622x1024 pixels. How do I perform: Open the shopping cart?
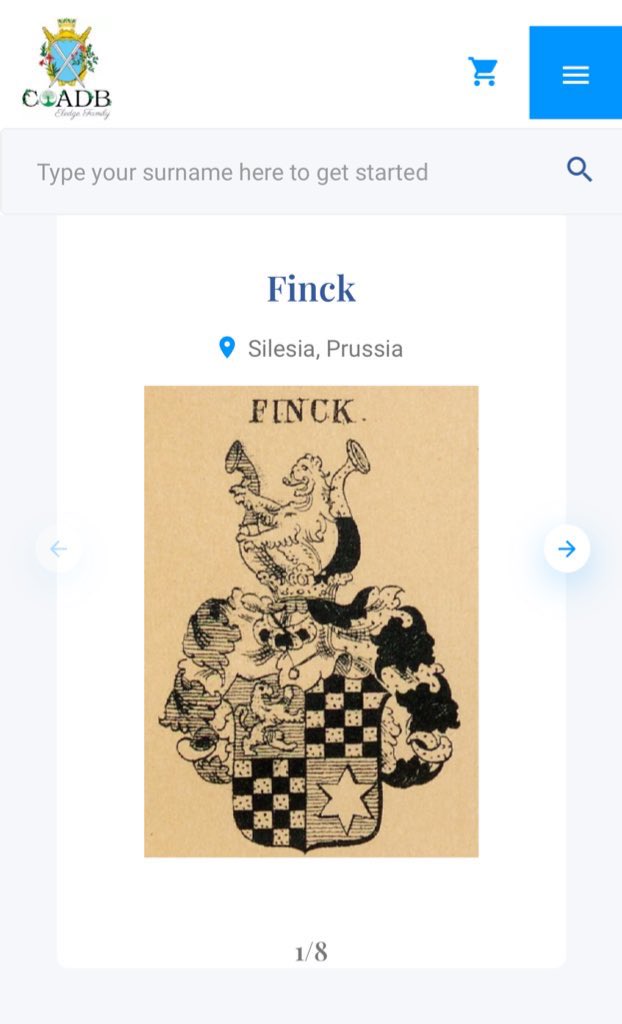pos(483,72)
